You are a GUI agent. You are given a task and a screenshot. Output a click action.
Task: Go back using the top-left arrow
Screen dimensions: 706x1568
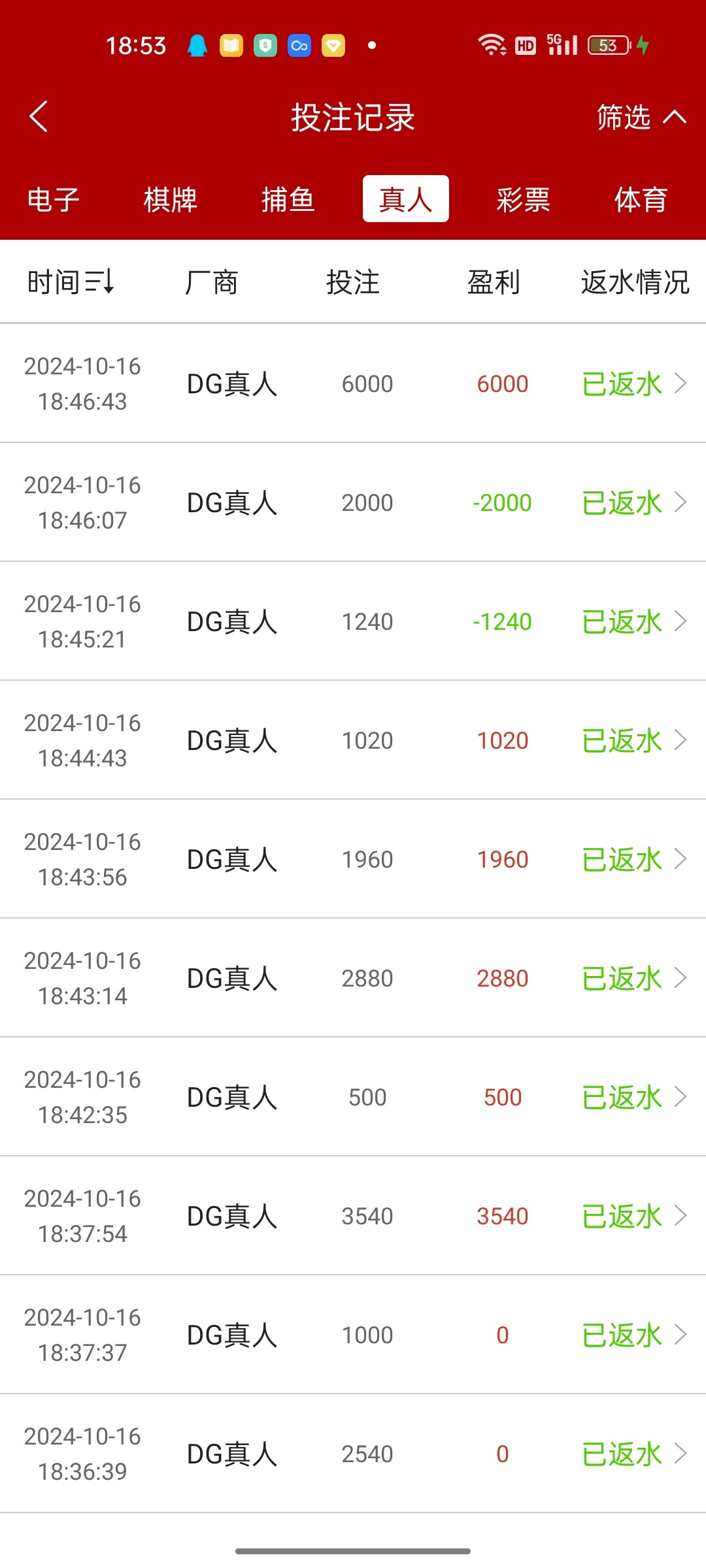tap(39, 117)
